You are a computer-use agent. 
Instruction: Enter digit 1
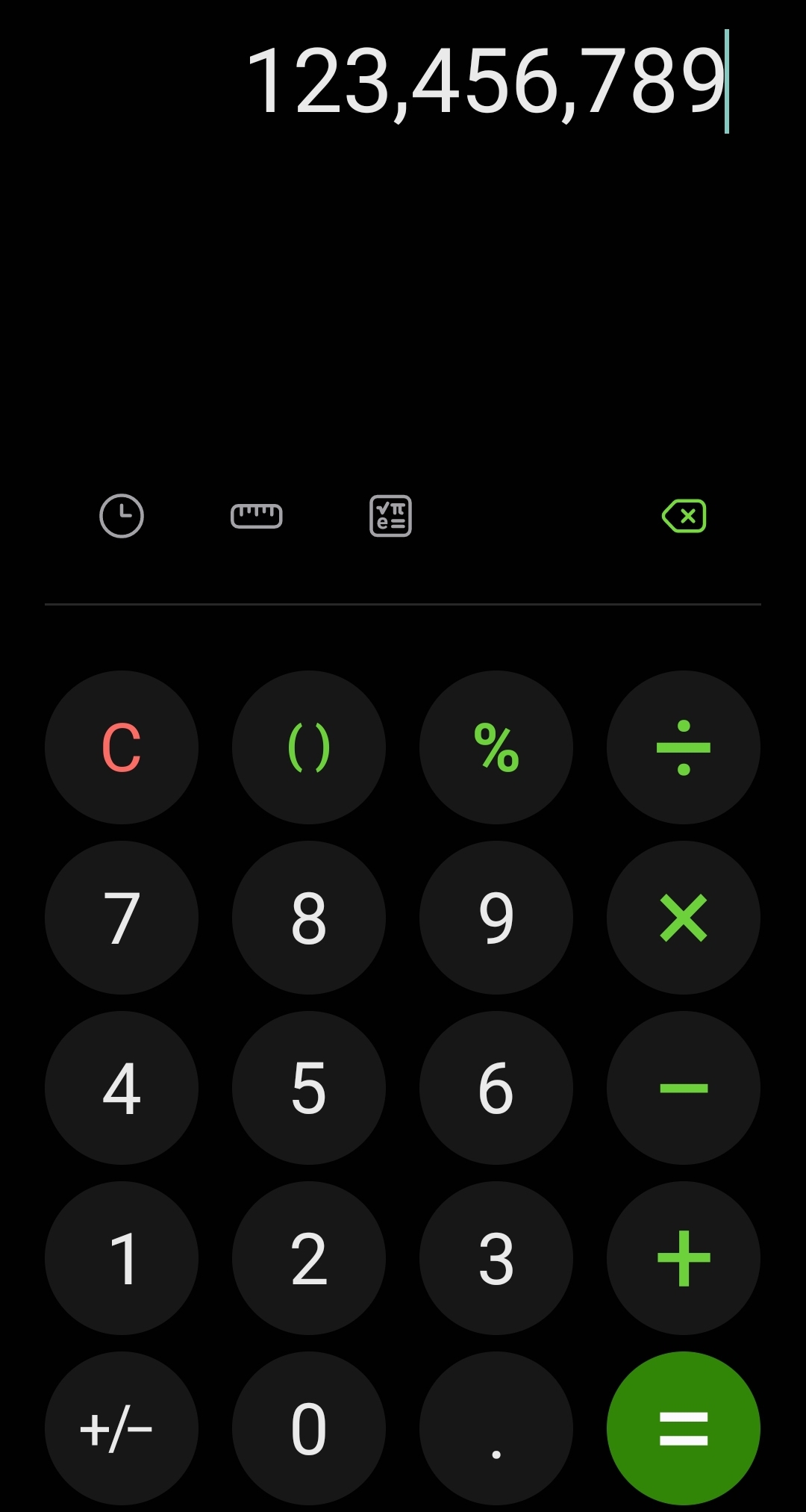(x=122, y=1258)
